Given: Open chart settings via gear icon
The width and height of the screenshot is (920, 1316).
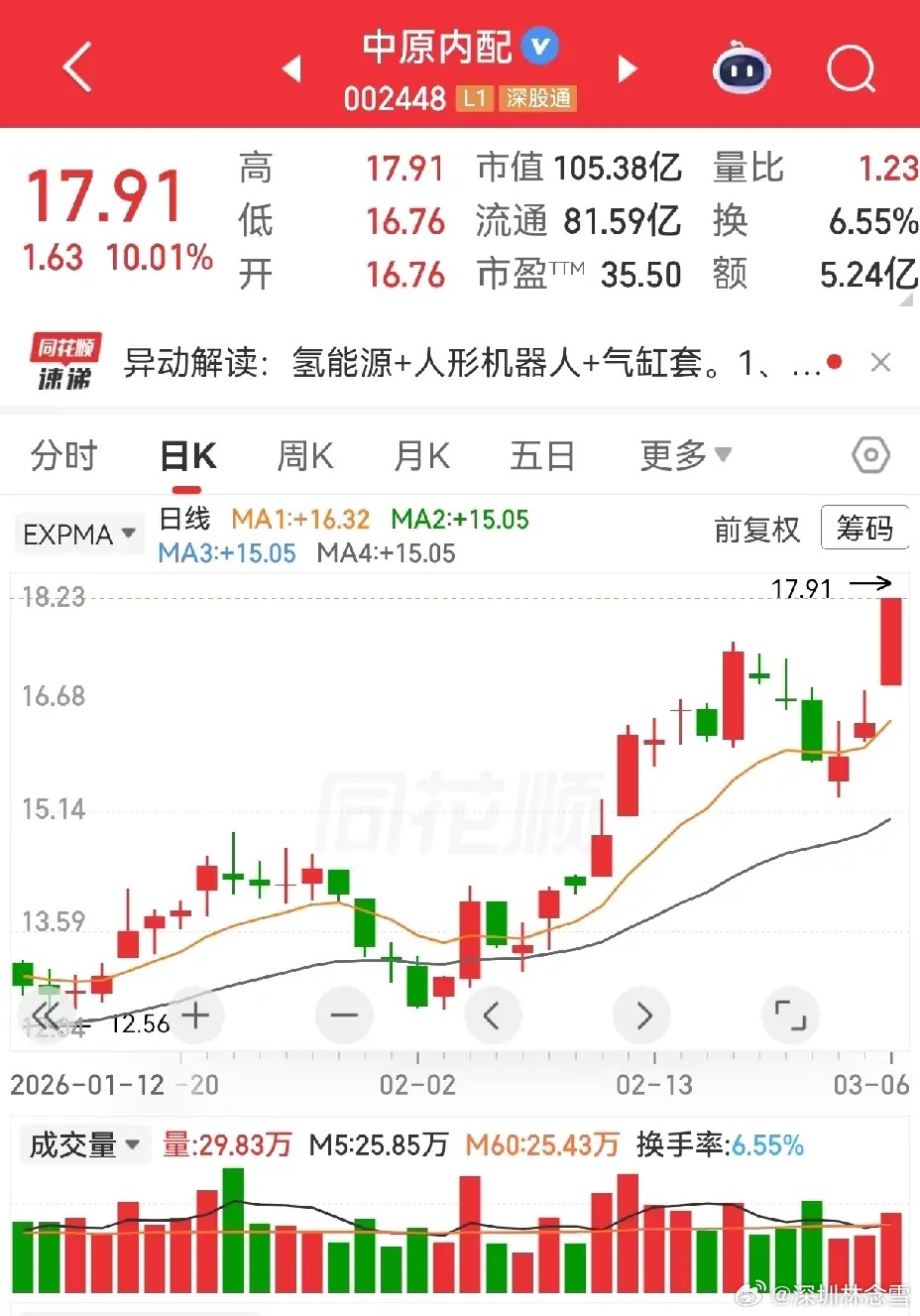Looking at the screenshot, I should [869, 454].
